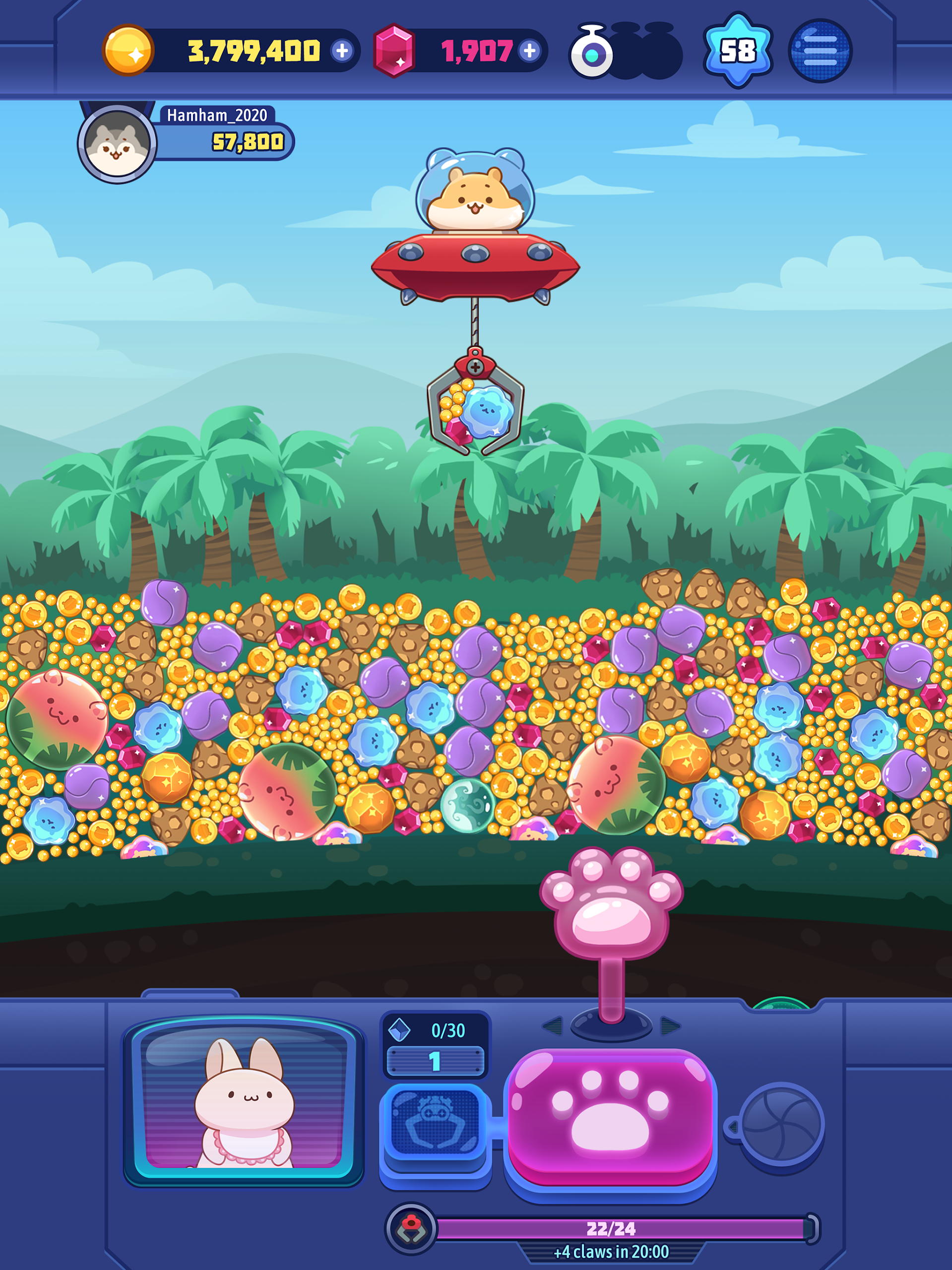Open the level 58 star badge
Viewport: 952px width, 1270px height.
coord(738,51)
